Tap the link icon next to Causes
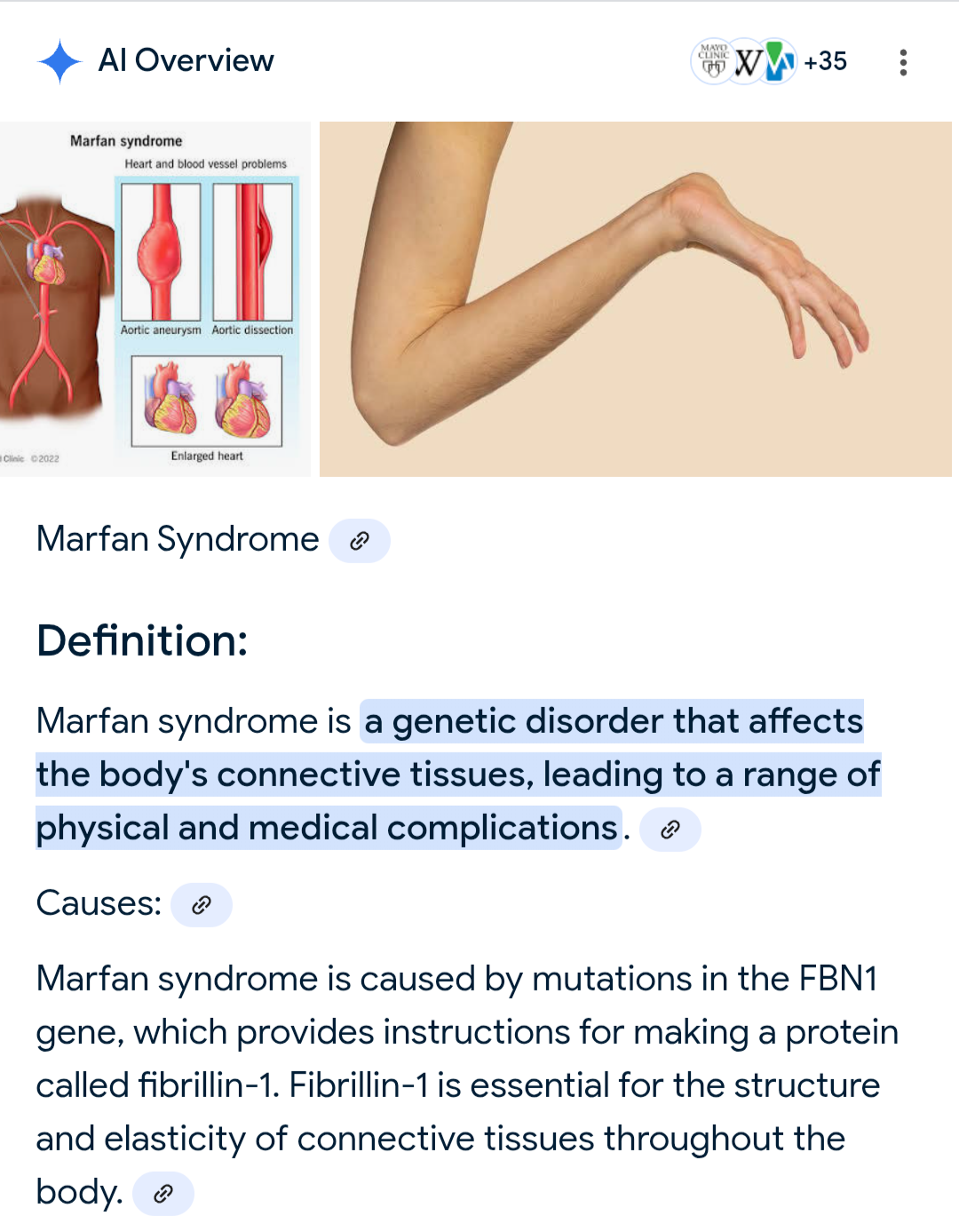The image size is (959, 1232). click(x=202, y=905)
